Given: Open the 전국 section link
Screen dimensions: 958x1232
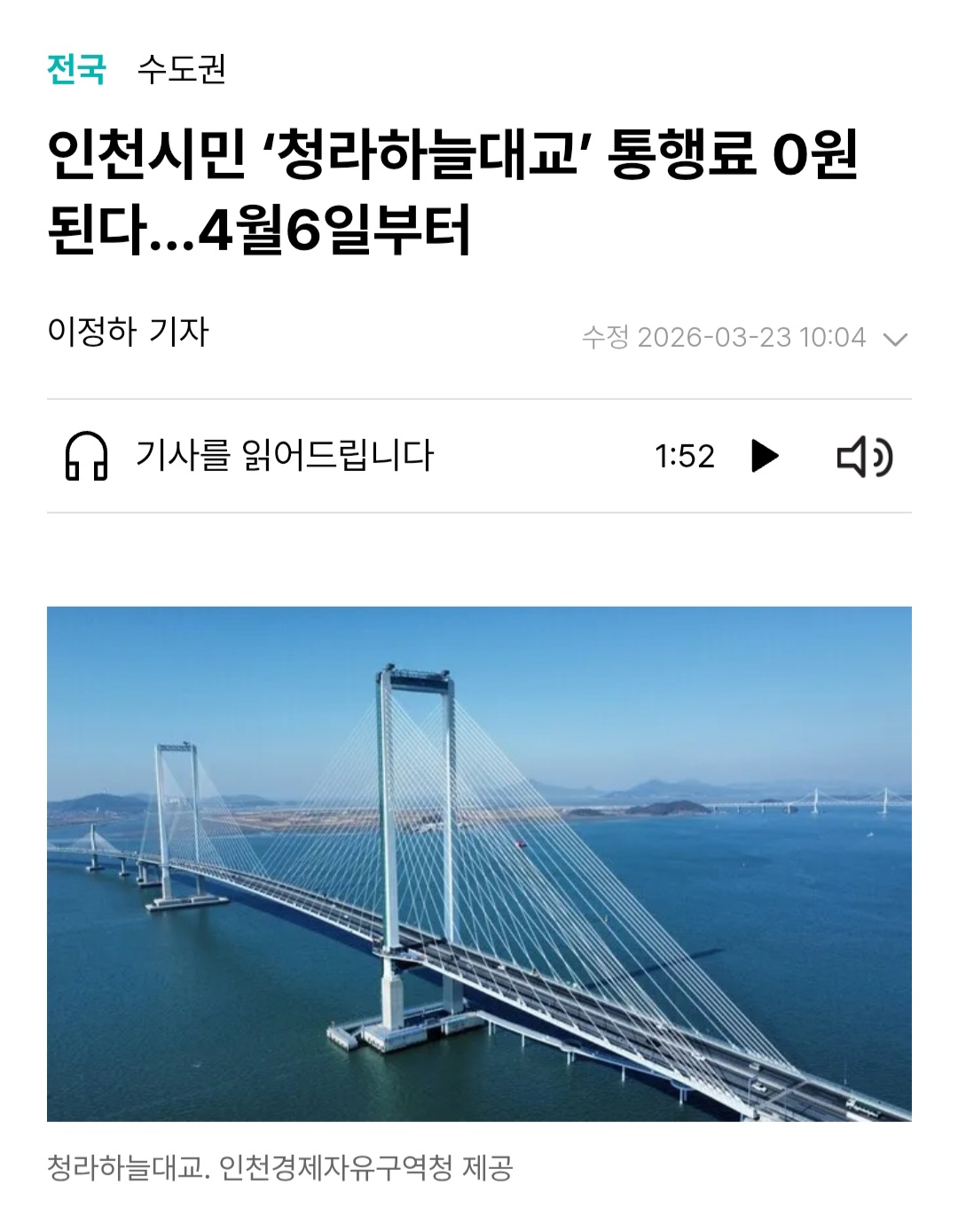Looking at the screenshot, I should click(76, 68).
